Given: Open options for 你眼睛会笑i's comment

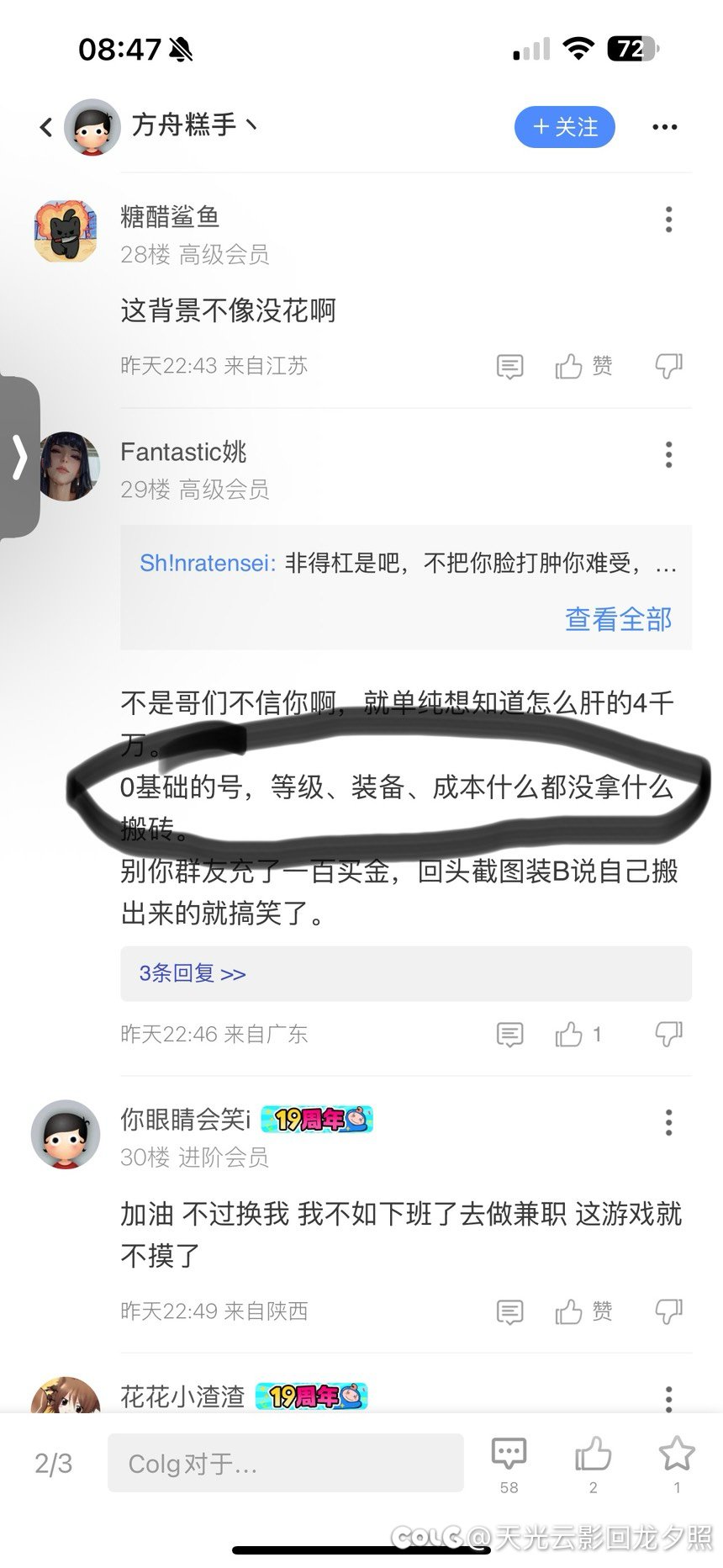Looking at the screenshot, I should [x=668, y=1122].
